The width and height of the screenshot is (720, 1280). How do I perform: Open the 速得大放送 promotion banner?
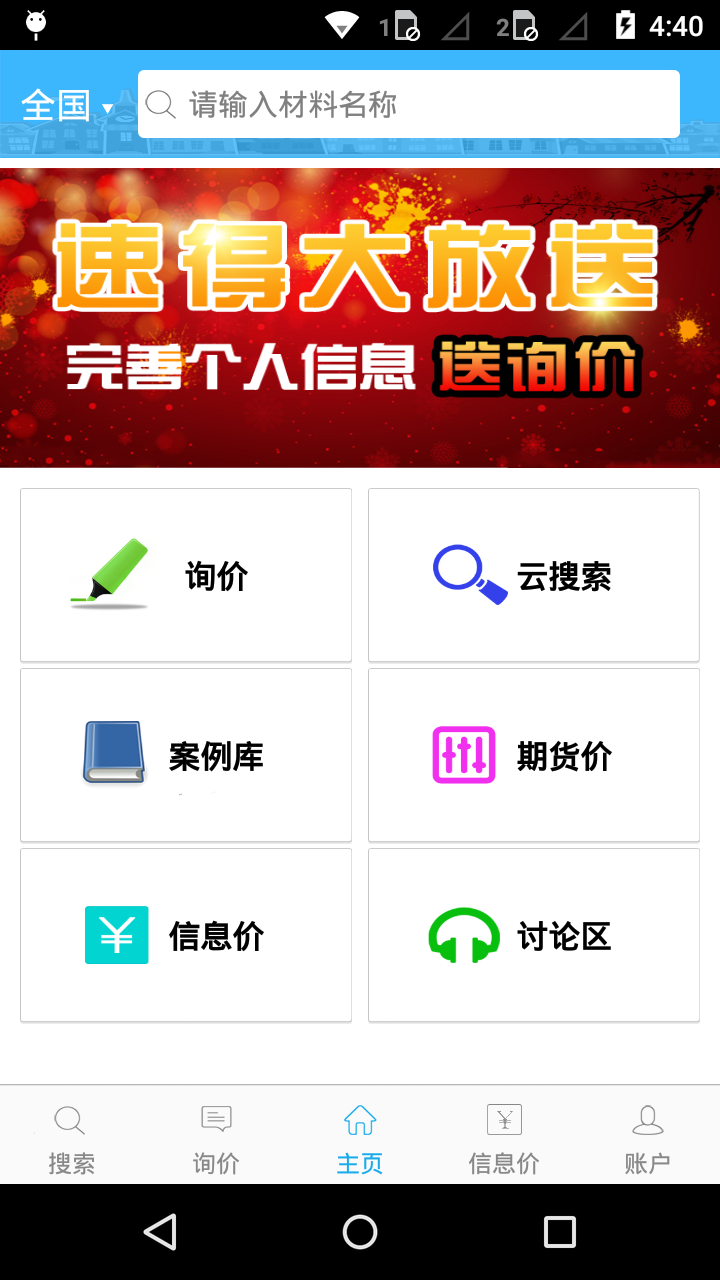360,317
